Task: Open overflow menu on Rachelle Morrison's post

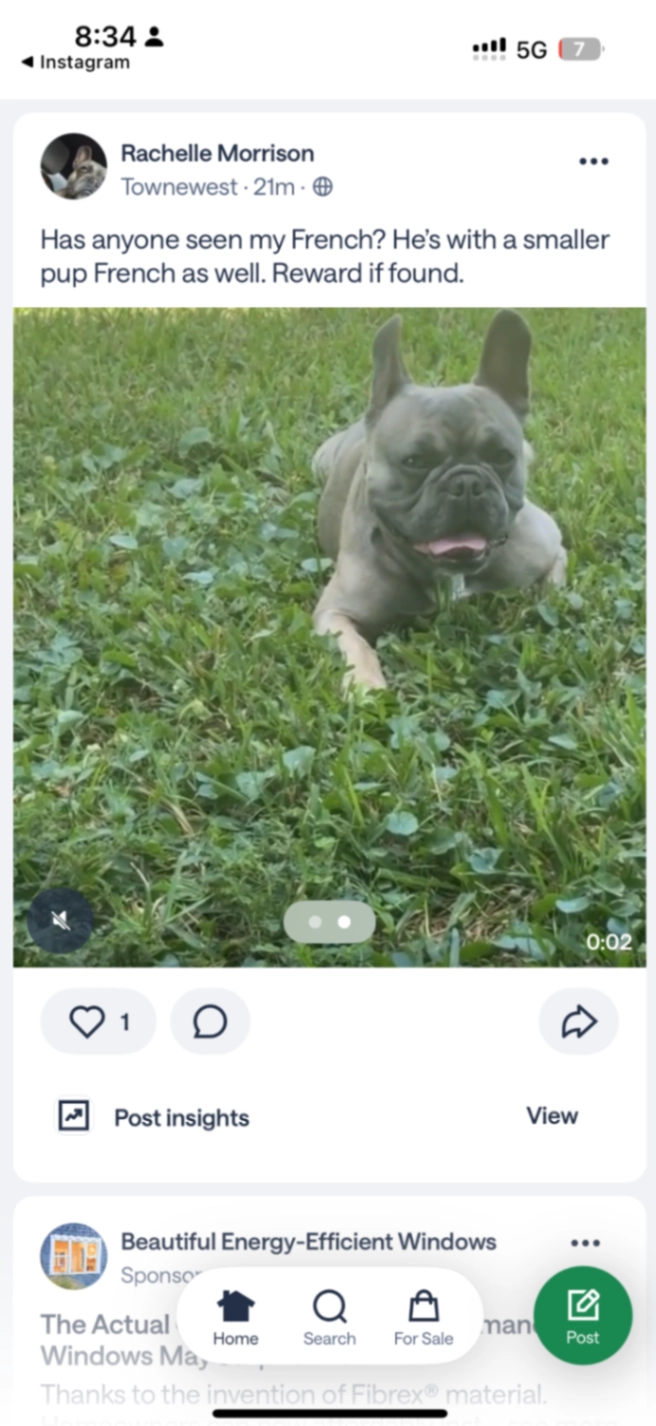Action: coord(593,162)
